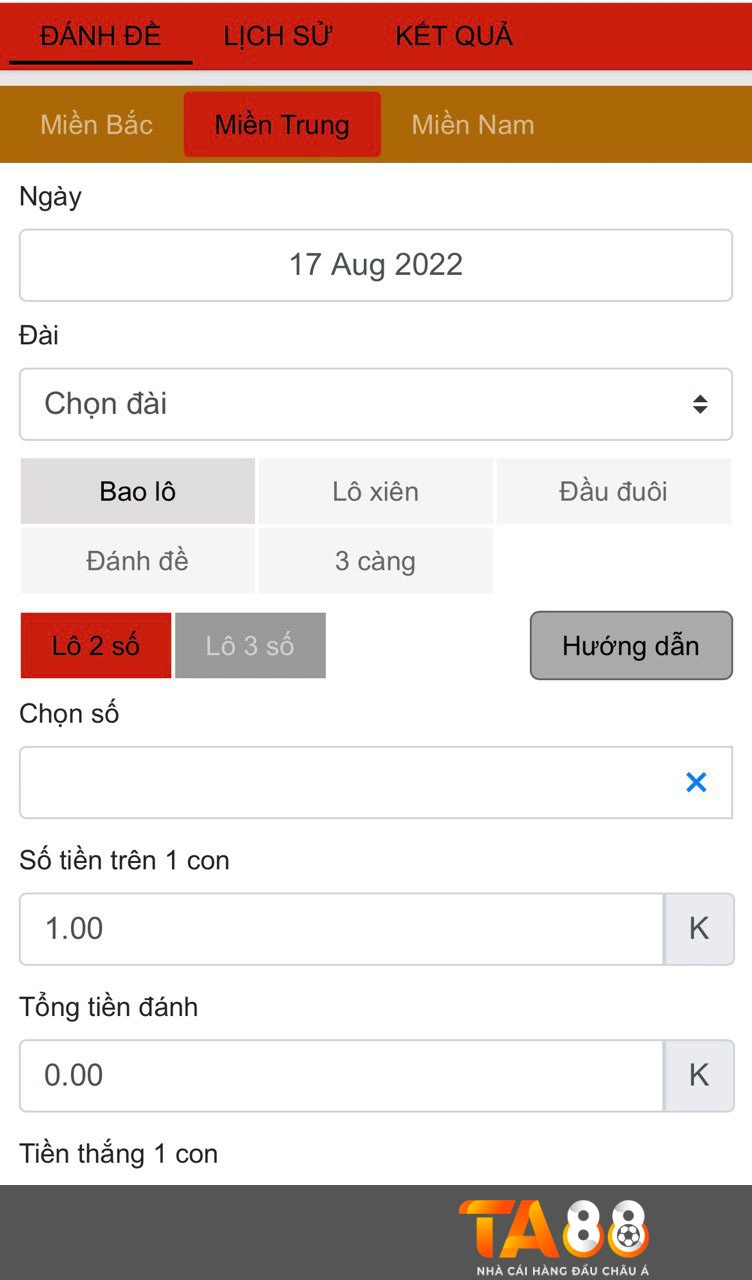
Task: Open the KẾT QUẢ tab
Action: tap(453, 37)
